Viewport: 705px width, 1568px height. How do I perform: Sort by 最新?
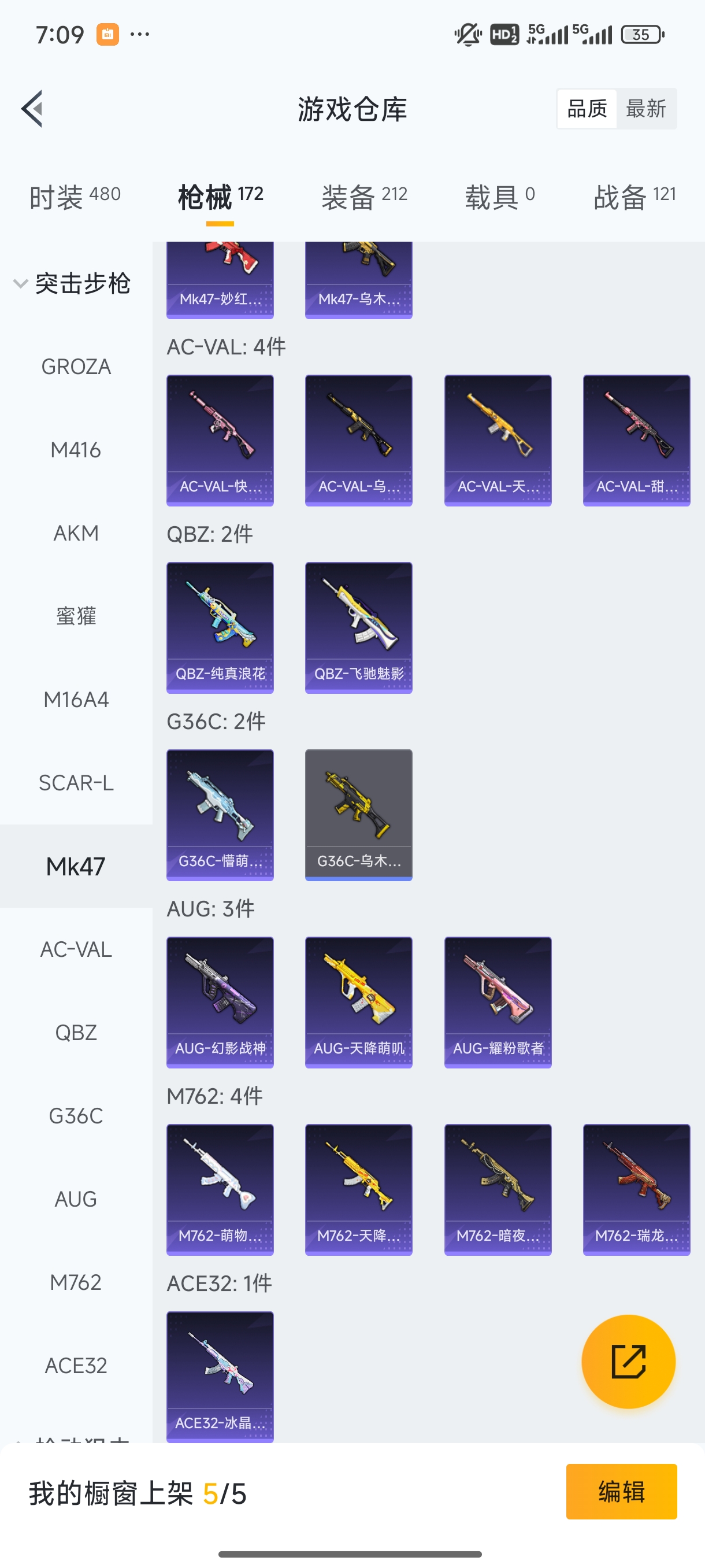pos(645,109)
